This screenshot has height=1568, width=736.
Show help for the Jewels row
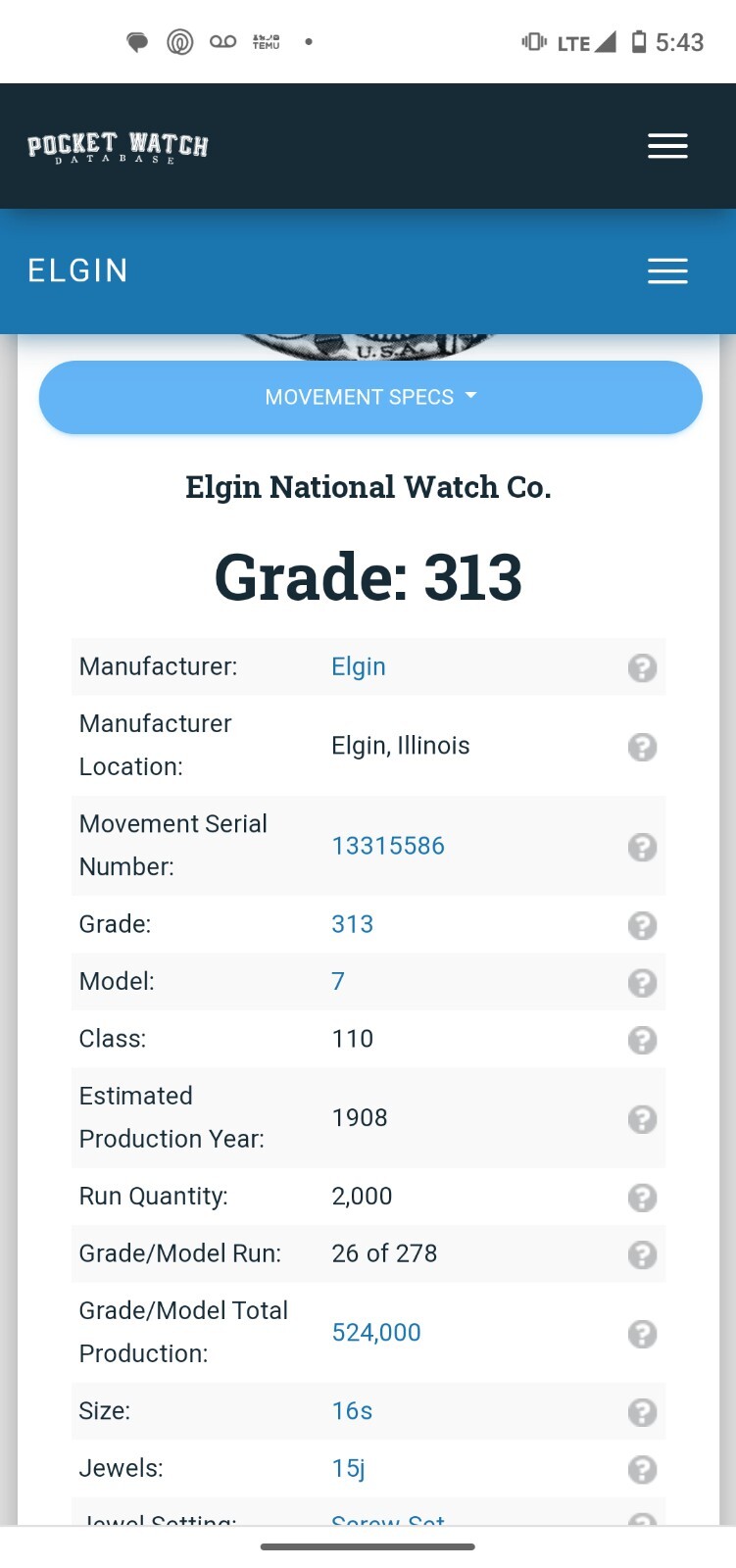tap(642, 1469)
